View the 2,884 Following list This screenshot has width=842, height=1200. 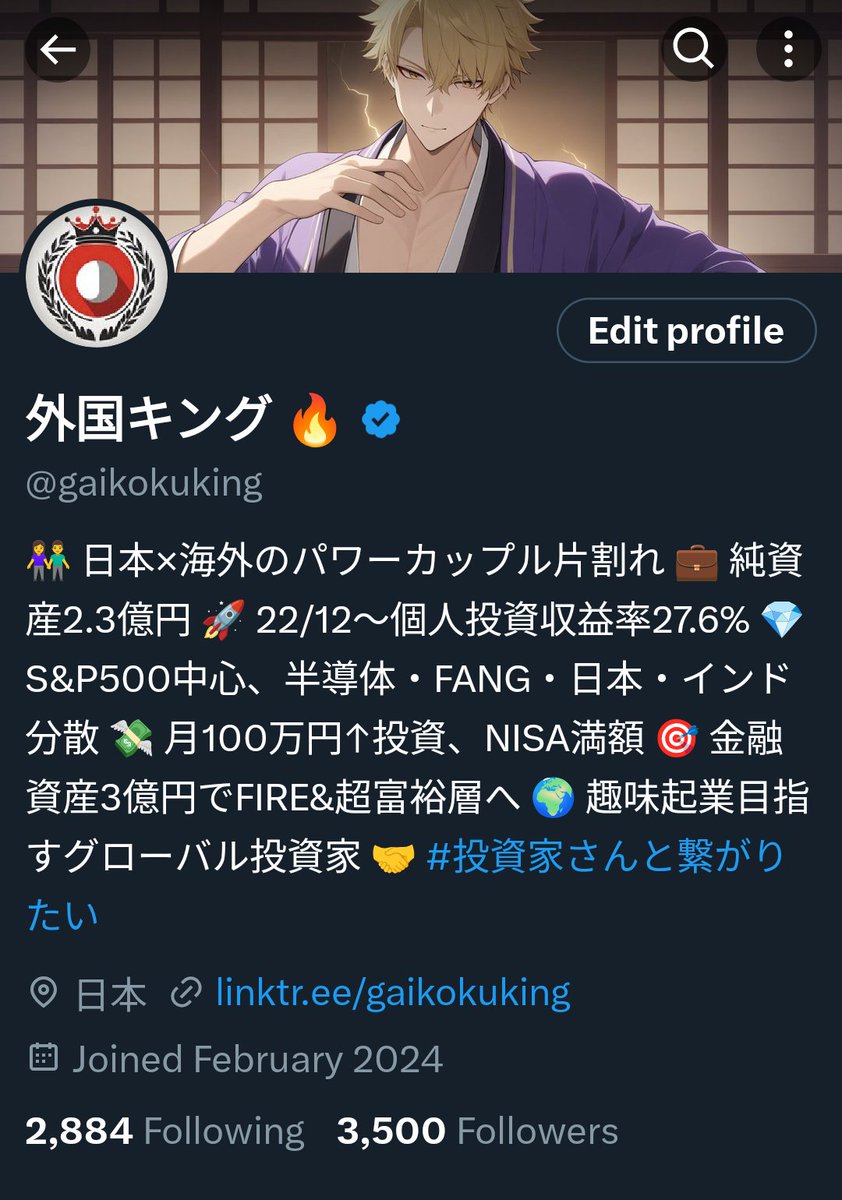[x=165, y=1131]
